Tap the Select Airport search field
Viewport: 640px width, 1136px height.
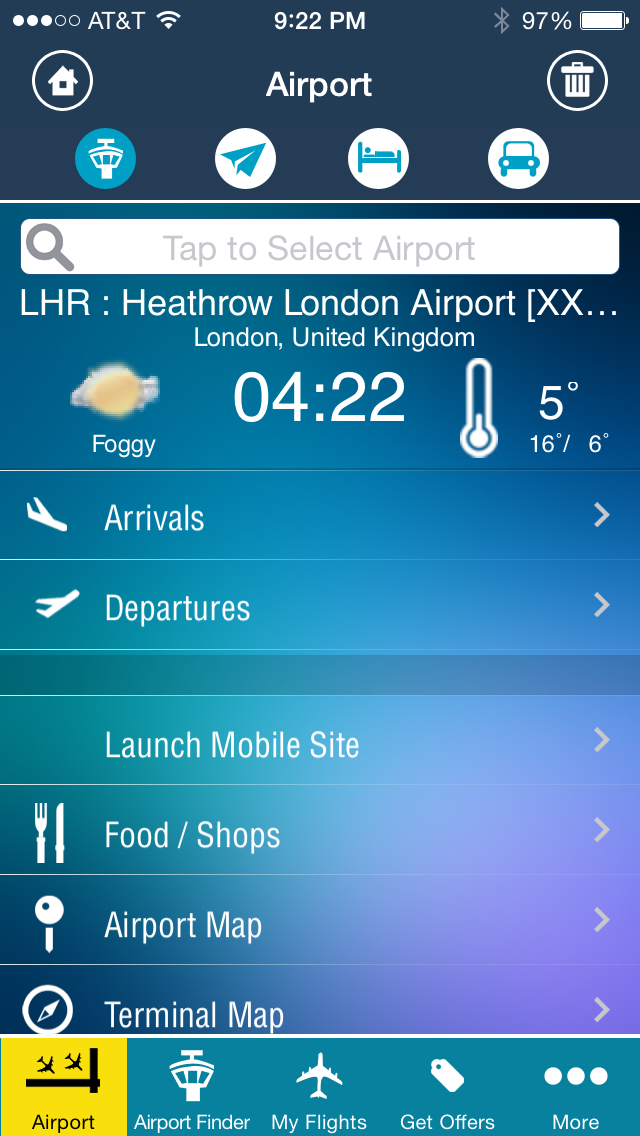coord(320,247)
